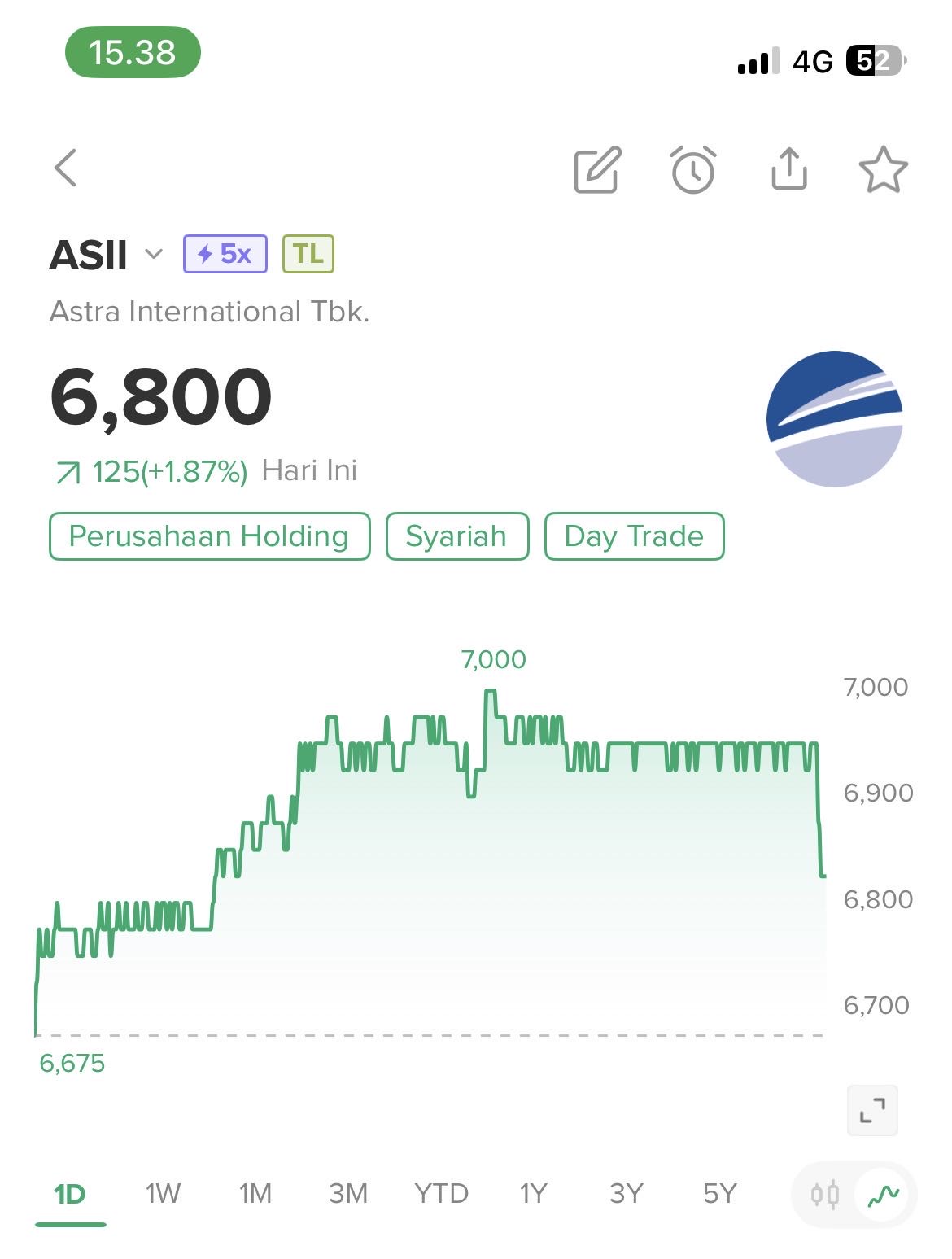Display the 5Y chart
Viewport: 952px width, 1259px height.
719,1194
